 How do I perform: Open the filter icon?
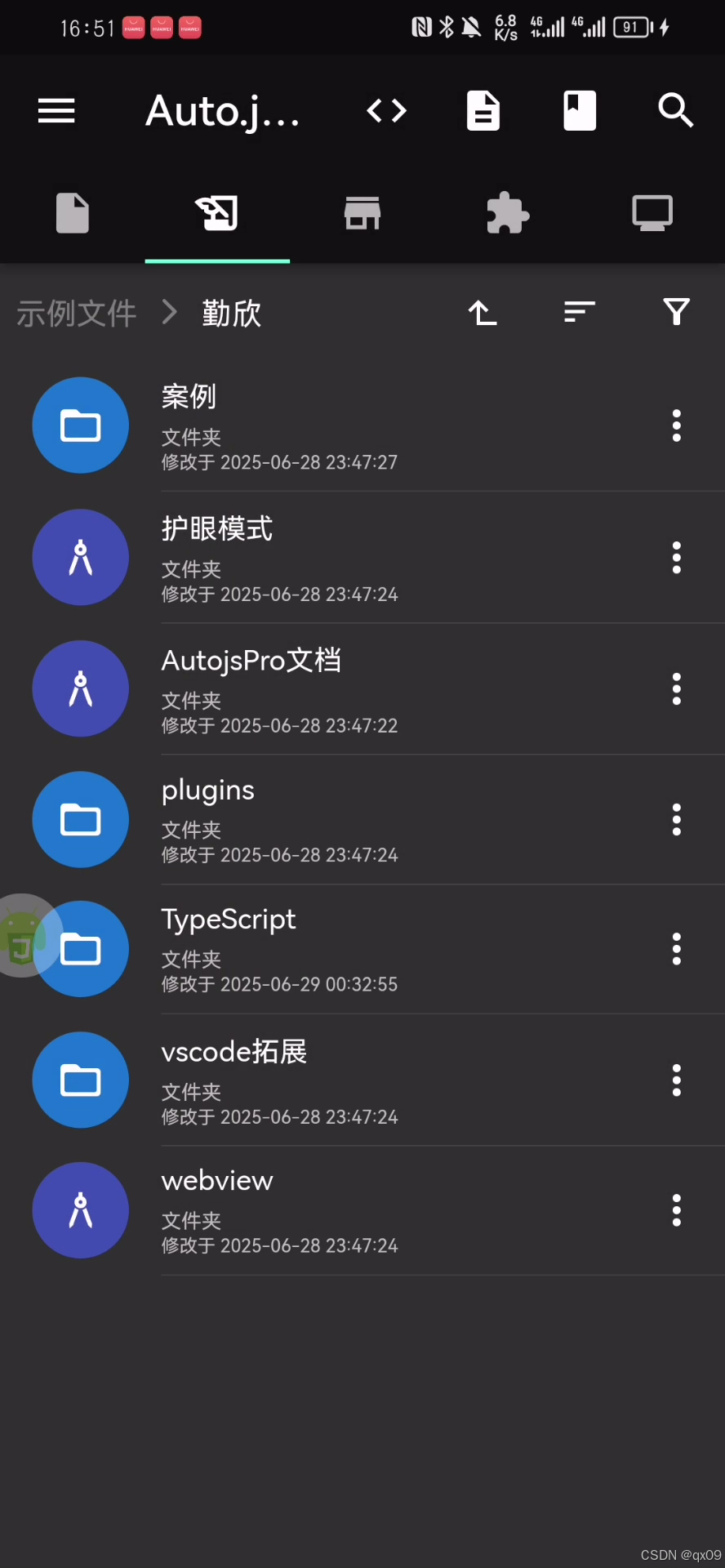click(675, 312)
